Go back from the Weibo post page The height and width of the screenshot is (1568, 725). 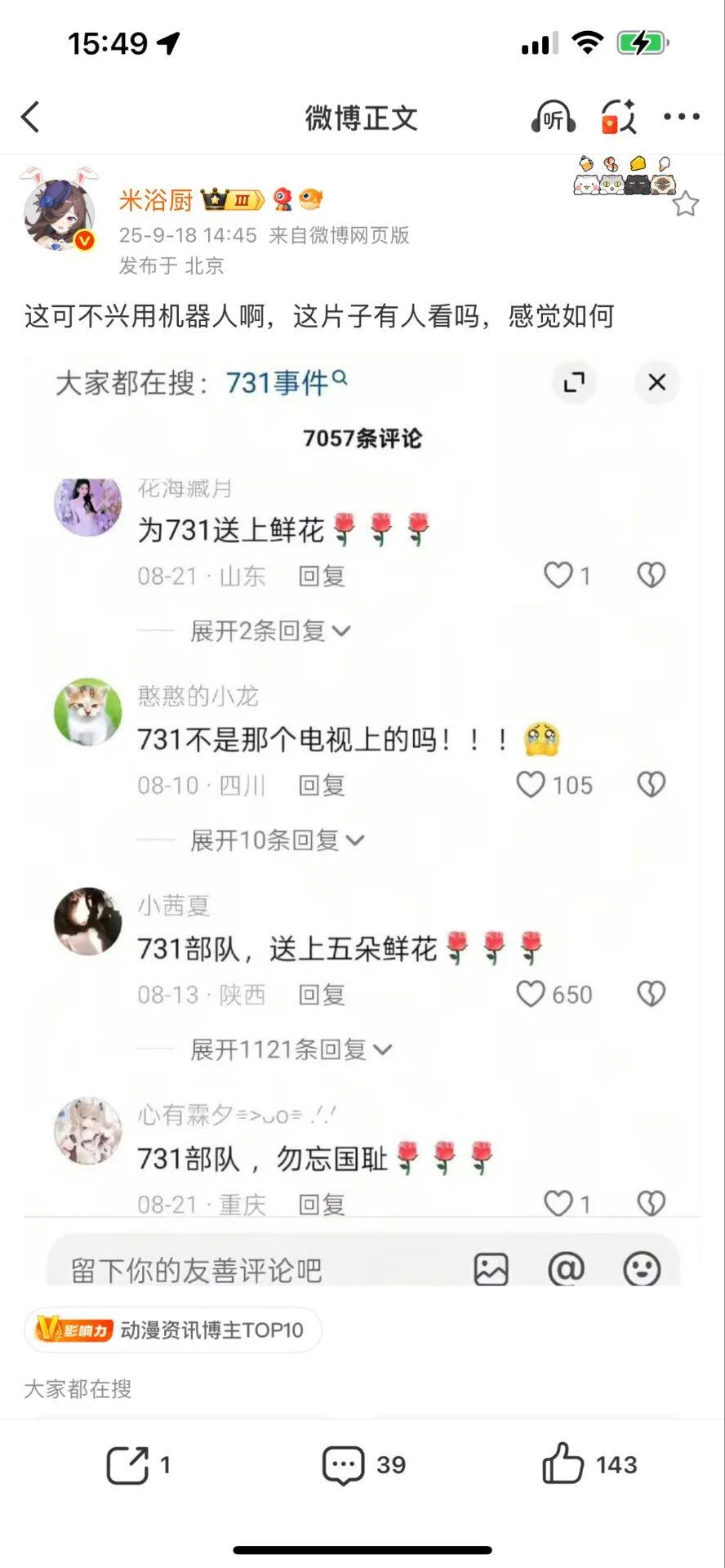(x=31, y=118)
